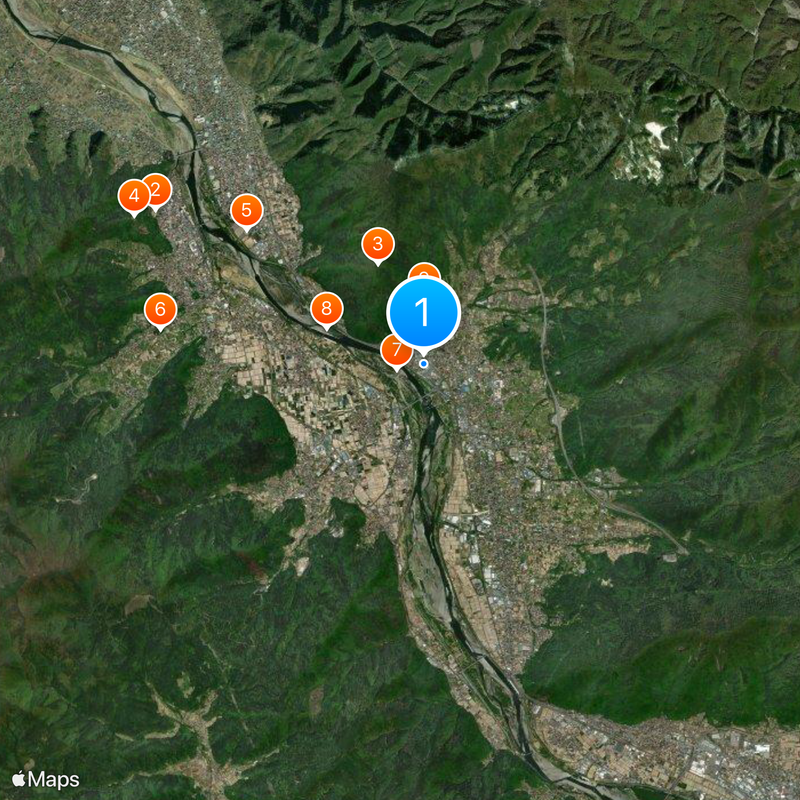The image size is (800, 800).
Task: Open map pin number 6
Action: pyautogui.click(x=160, y=309)
